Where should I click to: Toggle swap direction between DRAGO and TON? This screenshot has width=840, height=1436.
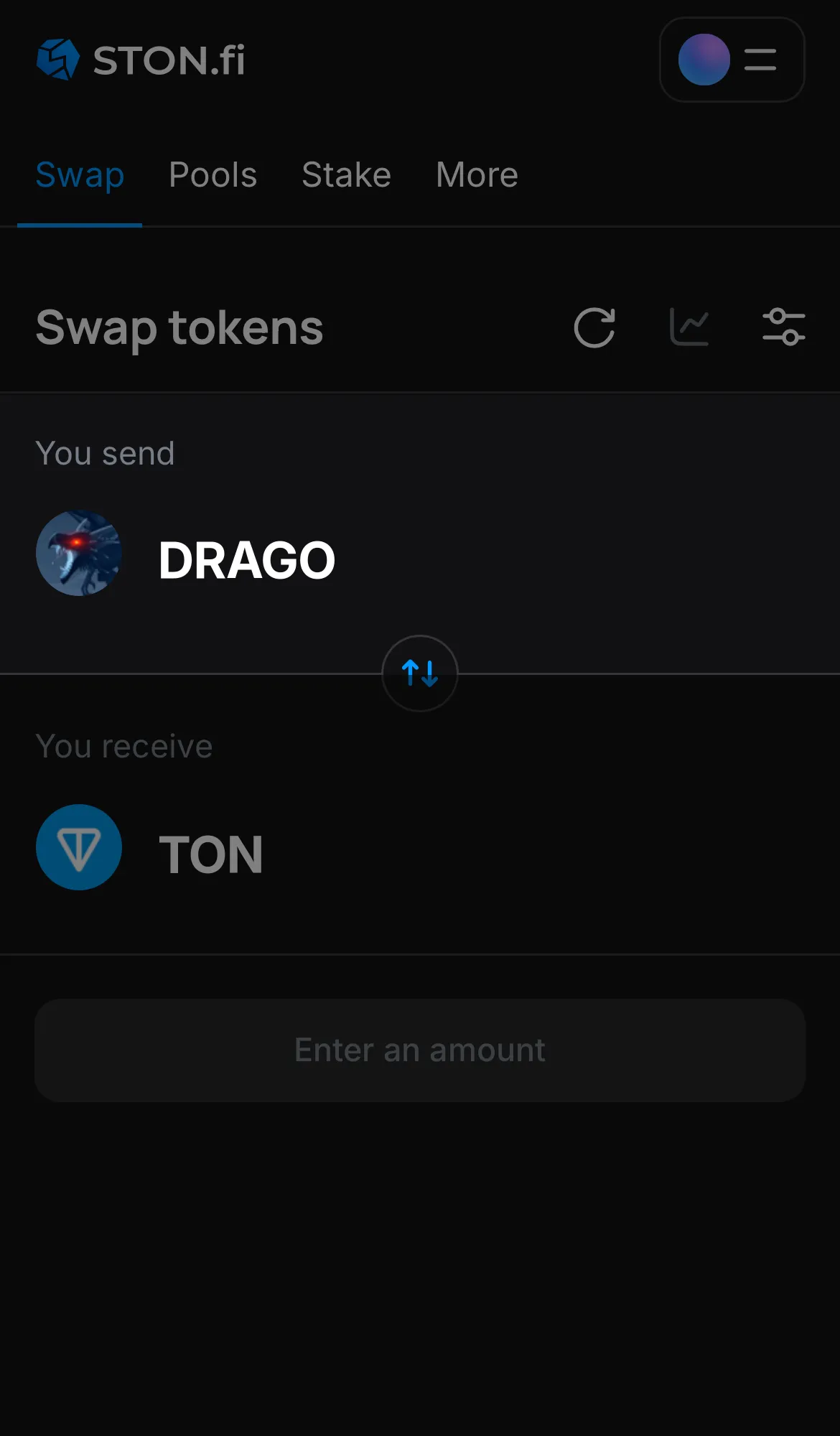[419, 673]
